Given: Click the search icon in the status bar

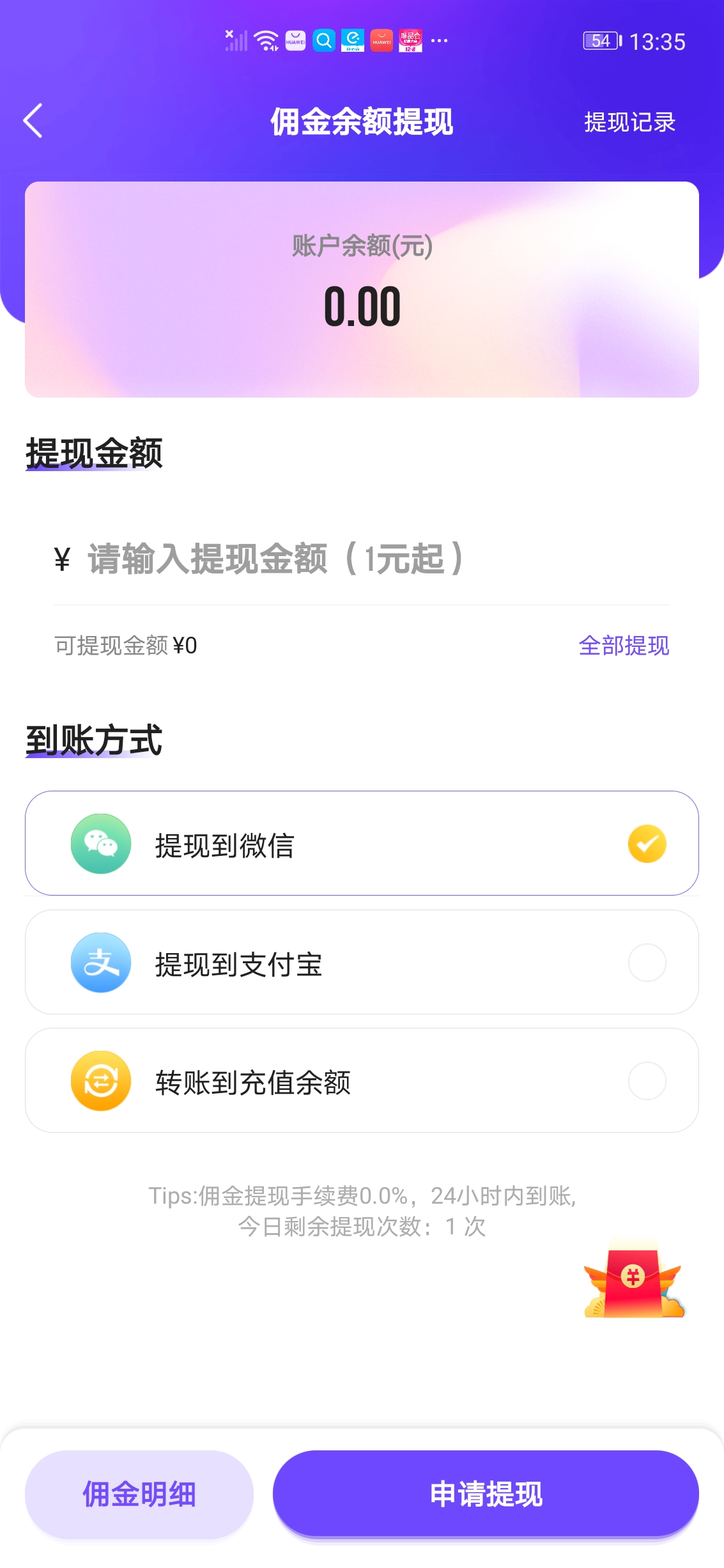Looking at the screenshot, I should 324,41.
